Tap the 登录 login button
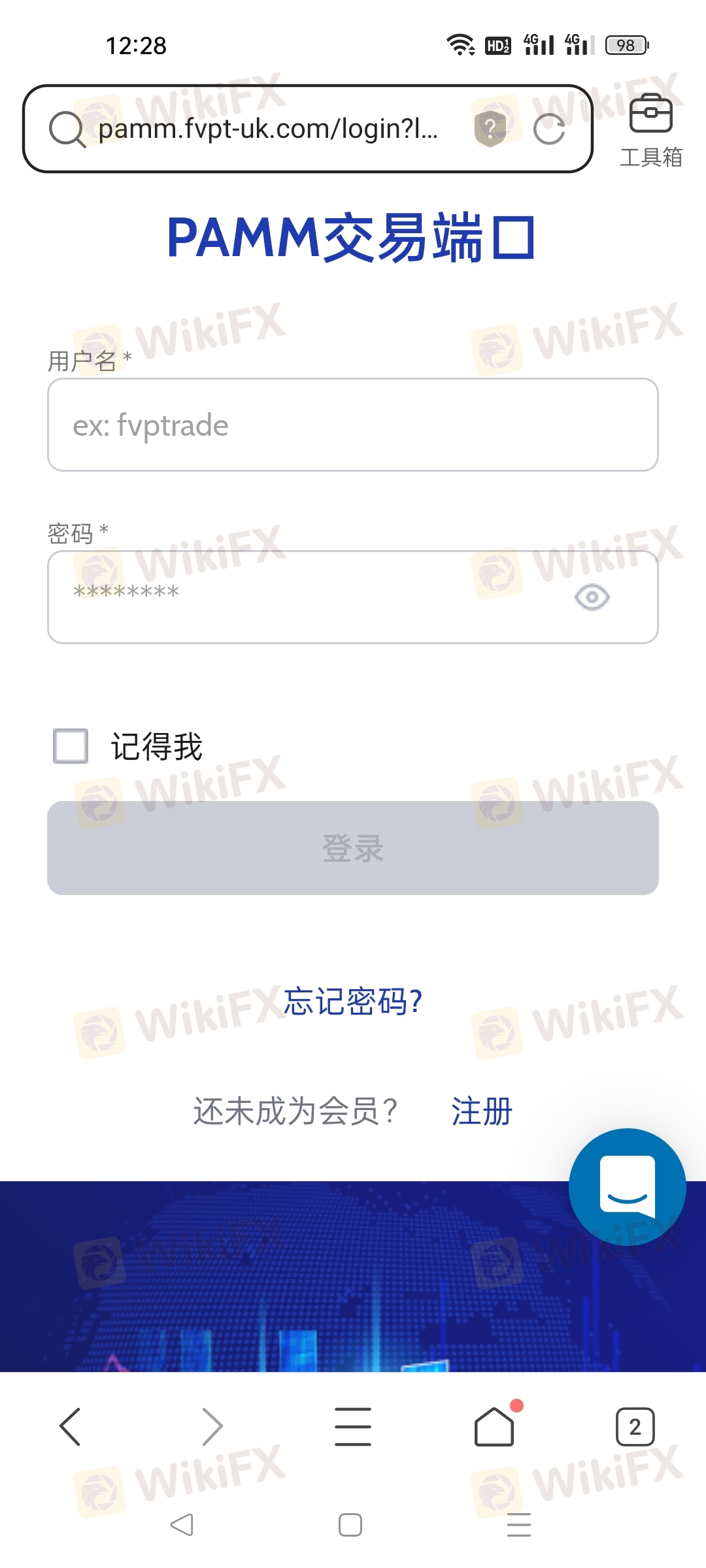This screenshot has height=1568, width=706. (353, 848)
